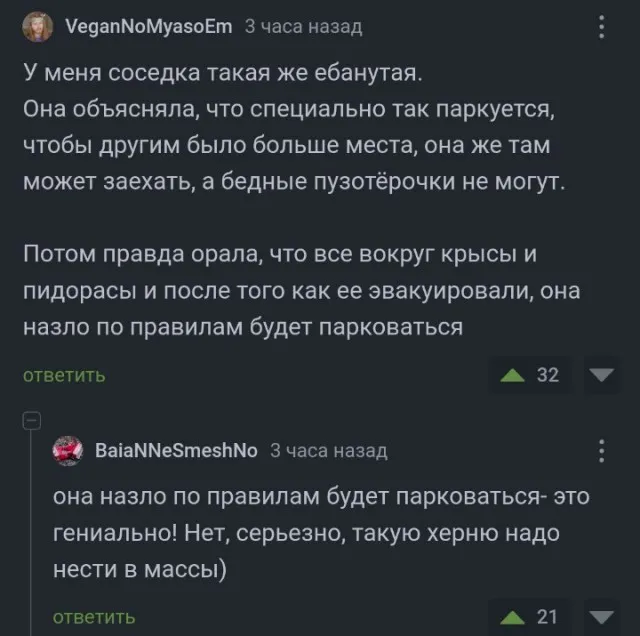Collapse the reply thread
Screen dimensions: 640x636
coord(31,419)
